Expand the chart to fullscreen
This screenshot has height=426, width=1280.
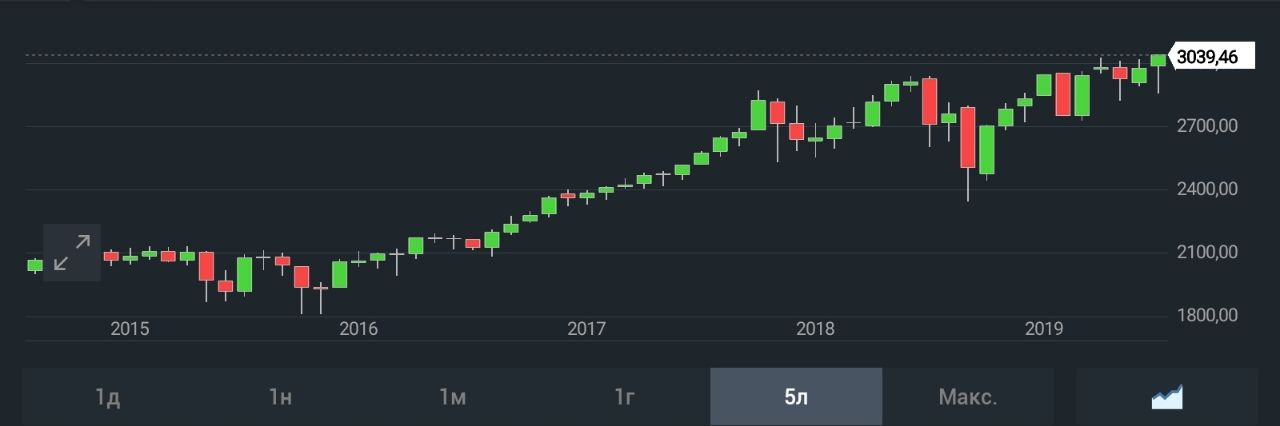pyautogui.click(x=71, y=252)
